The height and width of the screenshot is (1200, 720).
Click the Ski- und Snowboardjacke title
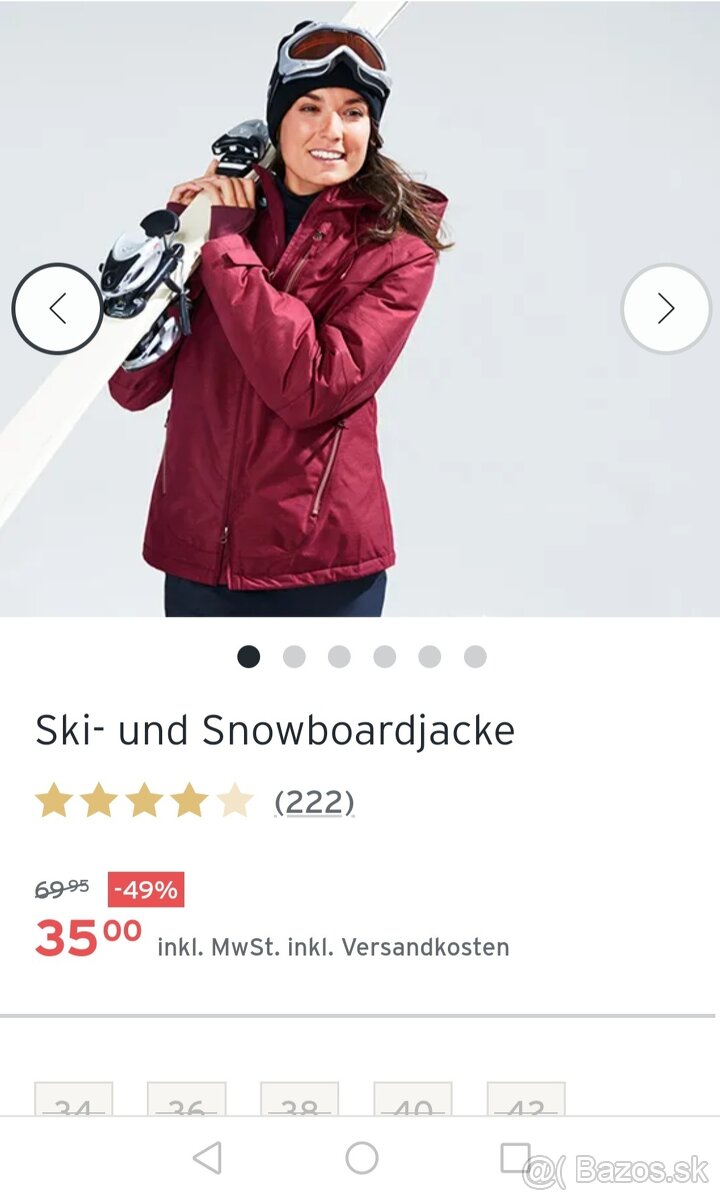274,730
